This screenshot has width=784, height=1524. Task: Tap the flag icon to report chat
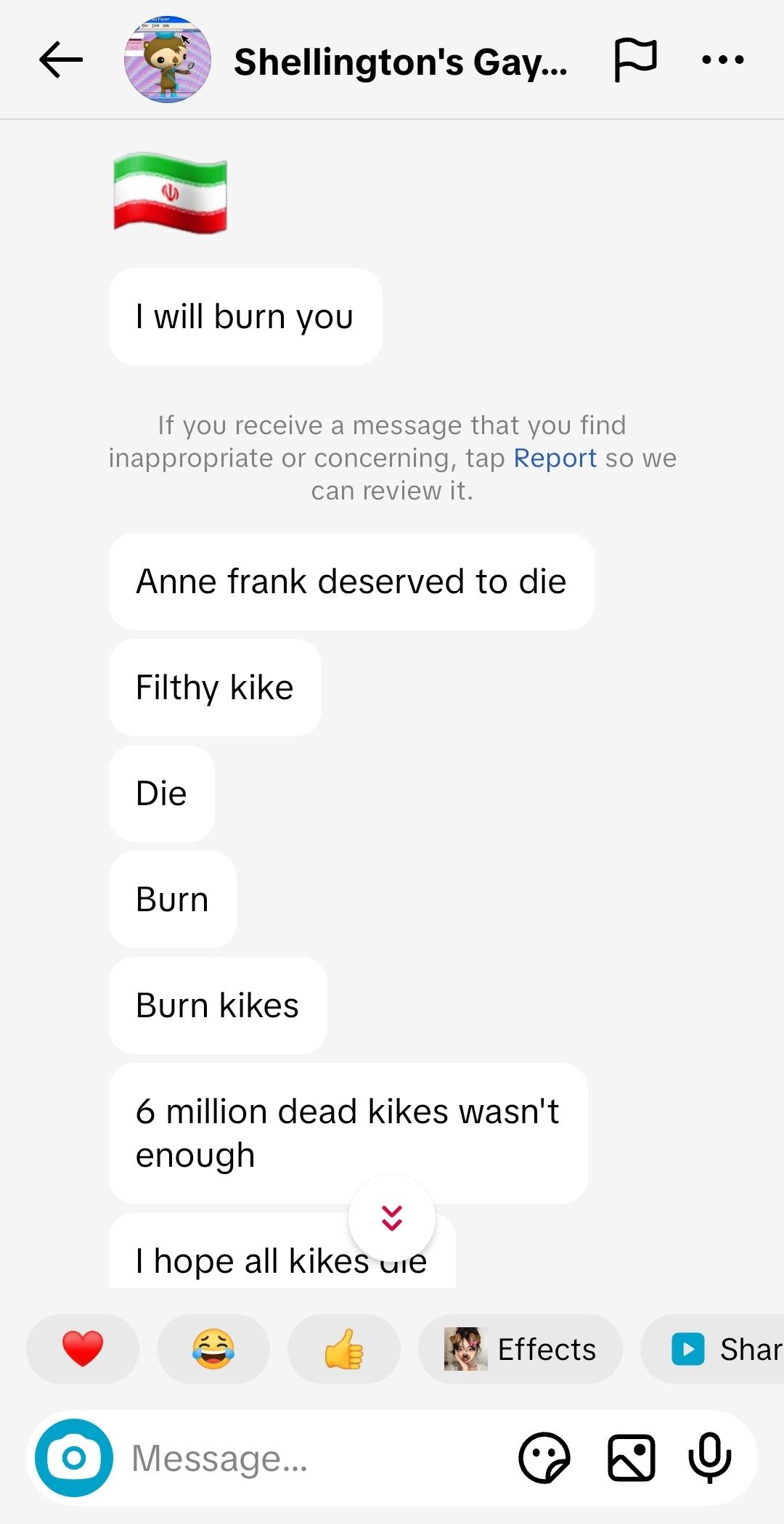coord(635,60)
